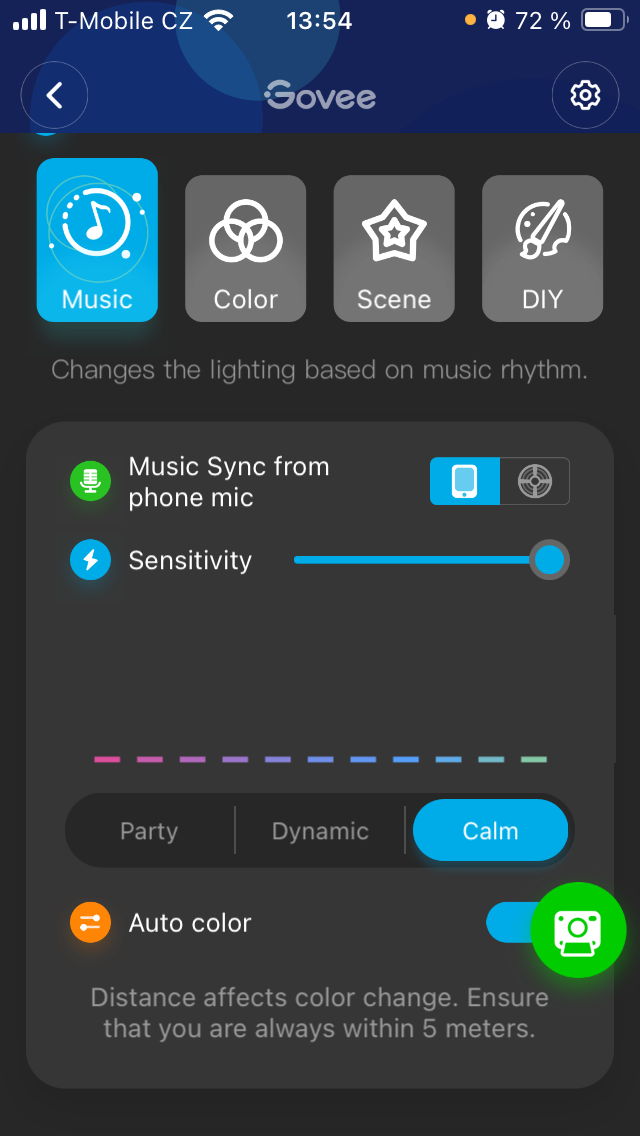640x1136 pixels.
Task: Open device settings gear
Action: [x=585, y=95]
